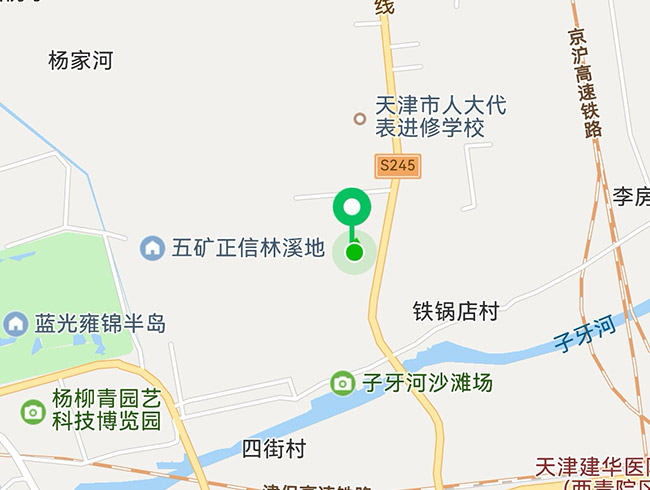This screenshot has width=650, height=490.
Task: Select the 杨柳青园艺科技博览园 marker
Action: (x=33, y=410)
